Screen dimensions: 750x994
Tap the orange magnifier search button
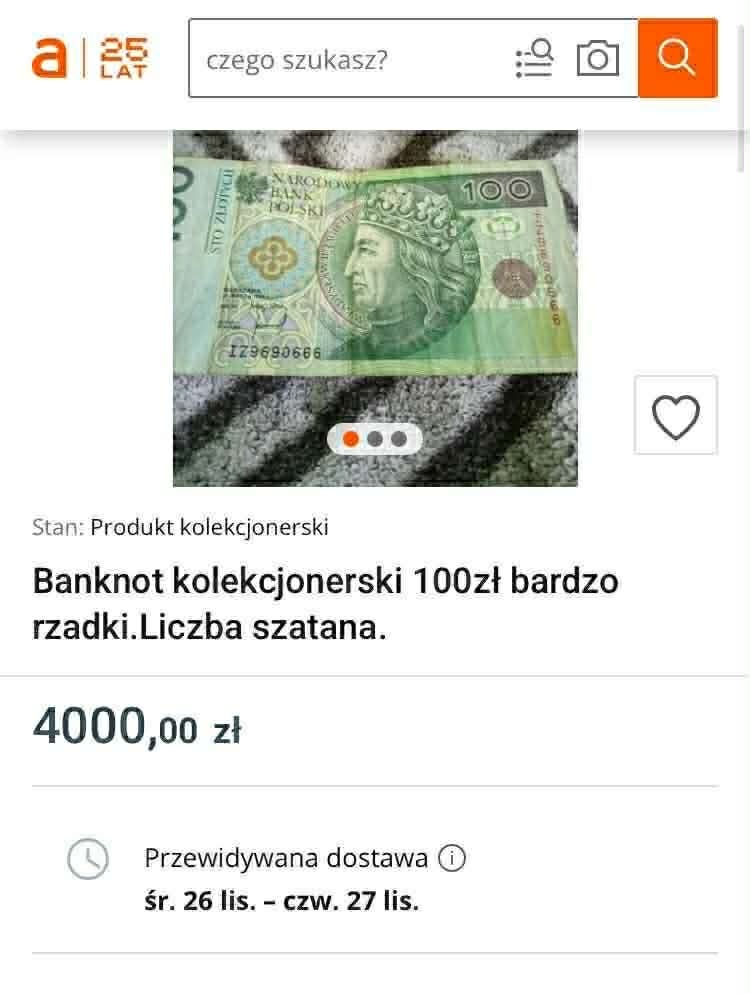coord(677,59)
